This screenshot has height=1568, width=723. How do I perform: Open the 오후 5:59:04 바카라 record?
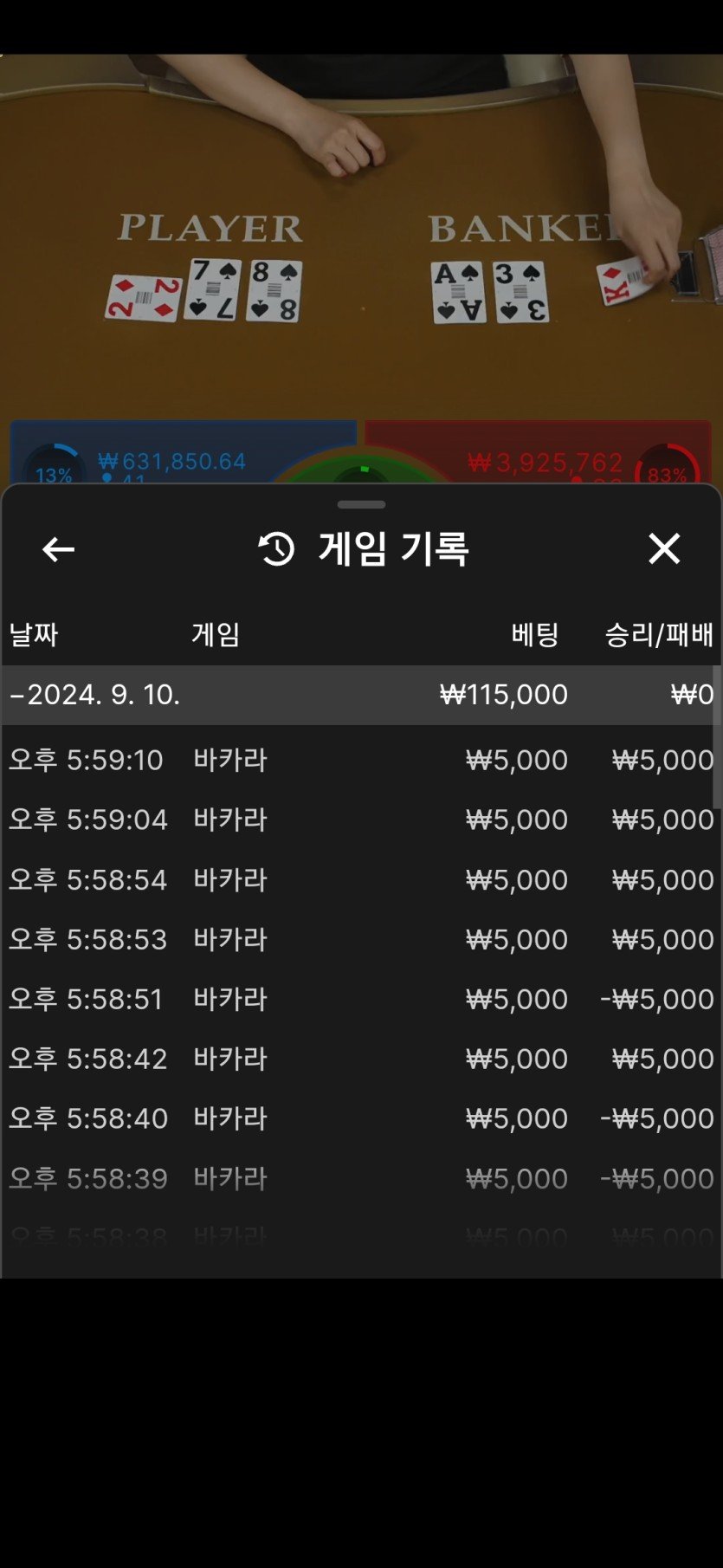(360, 820)
